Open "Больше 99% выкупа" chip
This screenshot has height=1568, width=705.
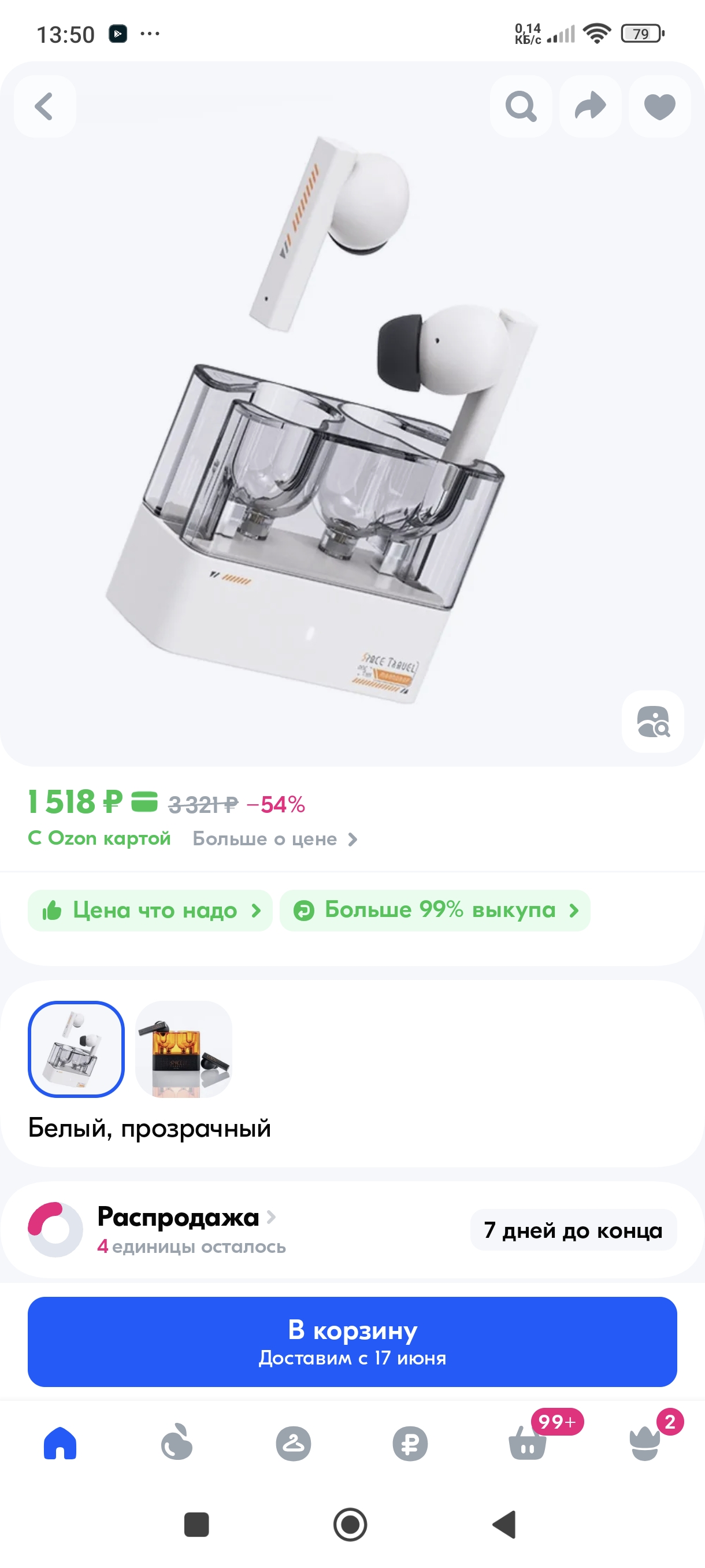pyautogui.click(x=435, y=910)
